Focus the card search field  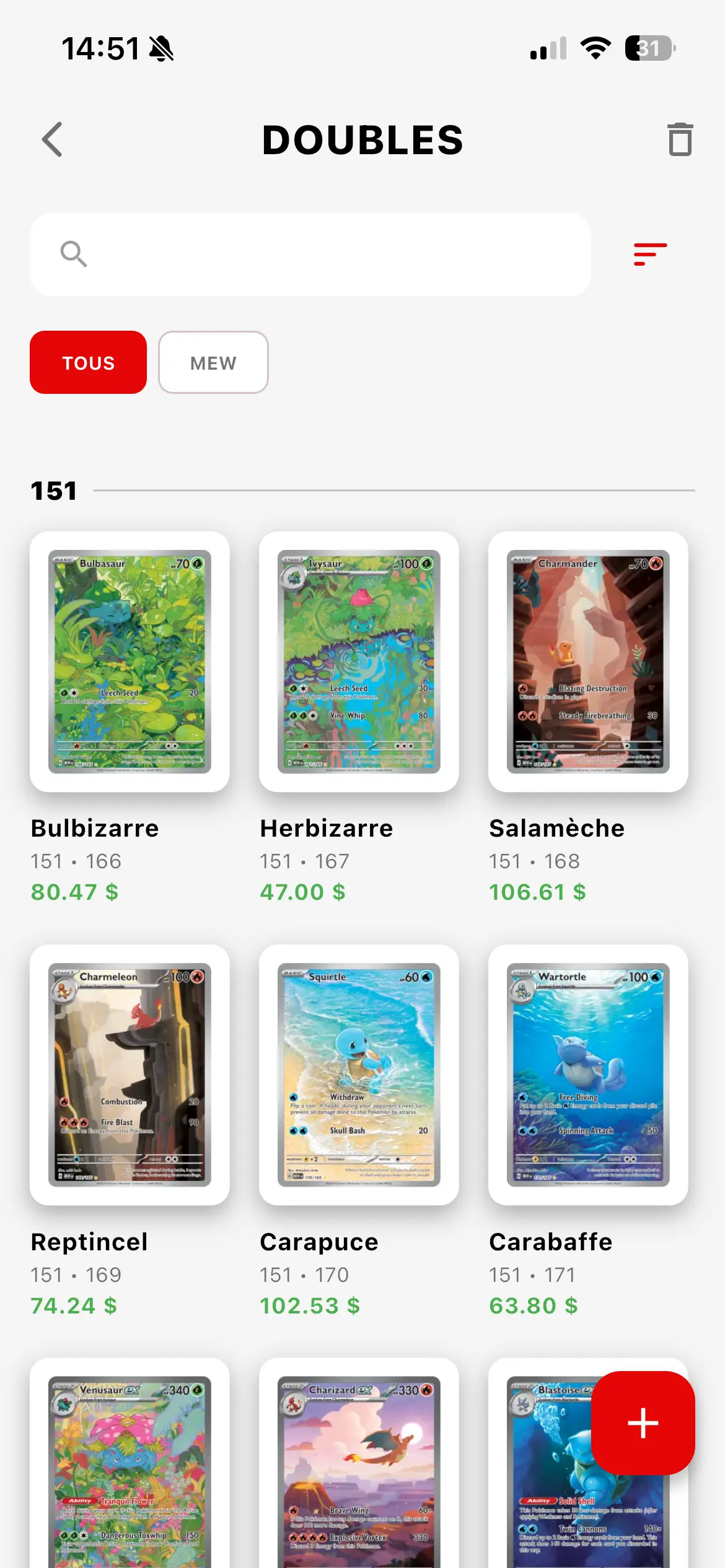point(310,254)
